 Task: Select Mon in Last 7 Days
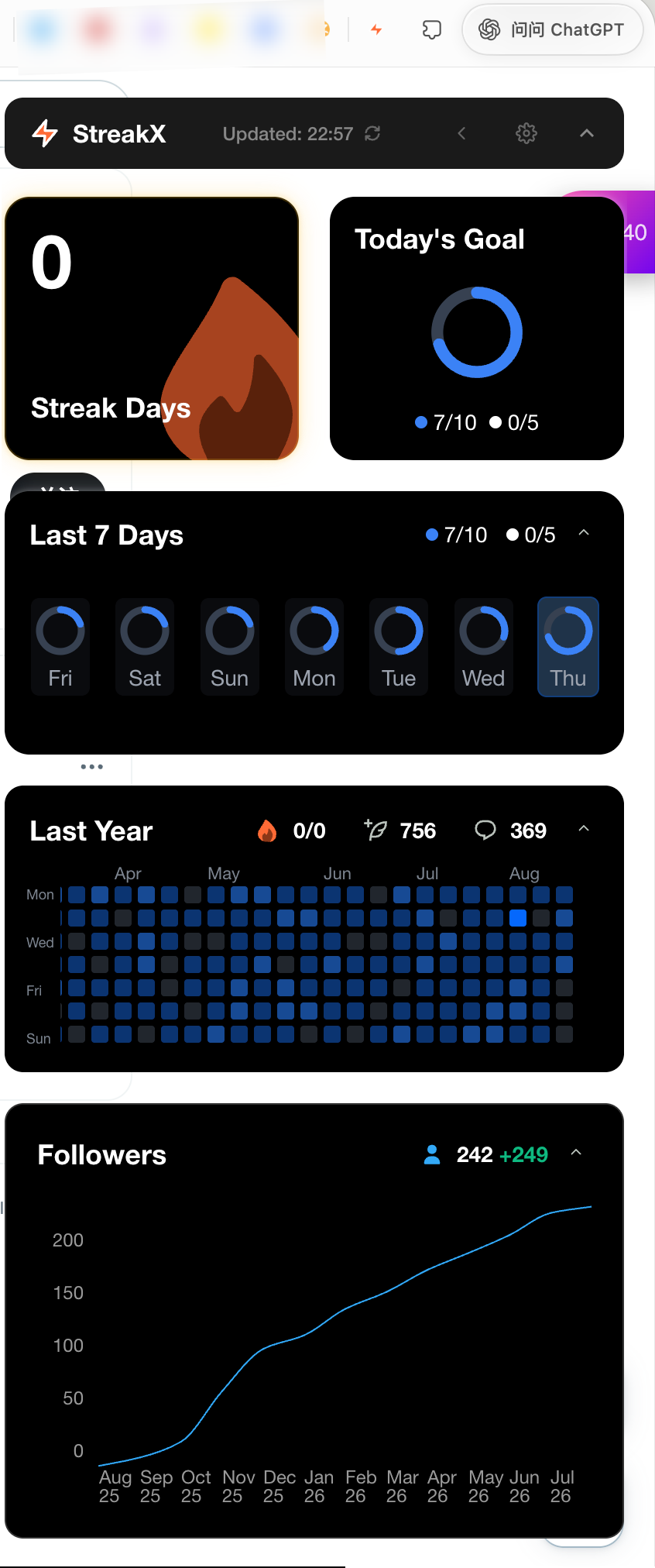314,647
